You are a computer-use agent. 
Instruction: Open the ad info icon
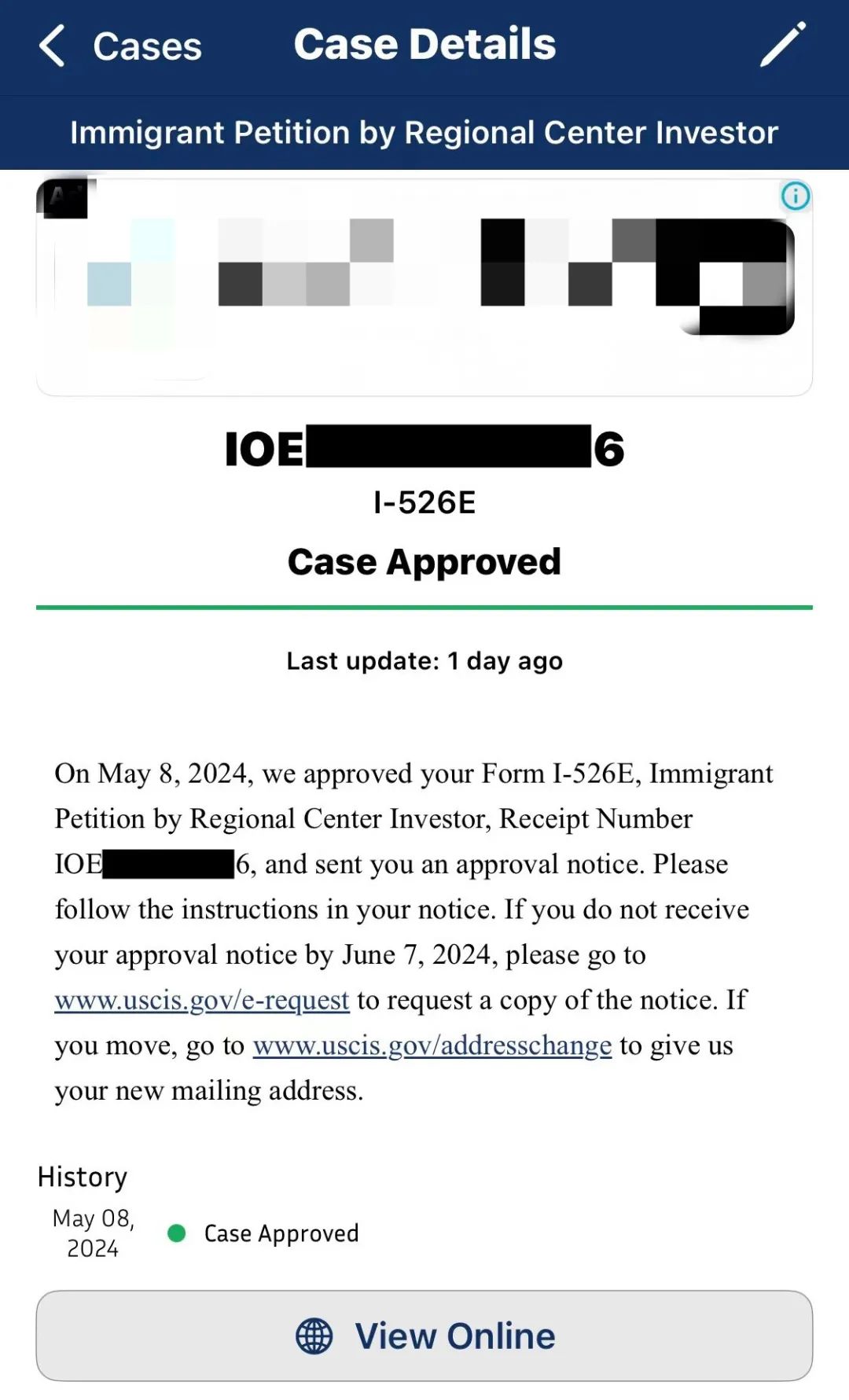(795, 196)
